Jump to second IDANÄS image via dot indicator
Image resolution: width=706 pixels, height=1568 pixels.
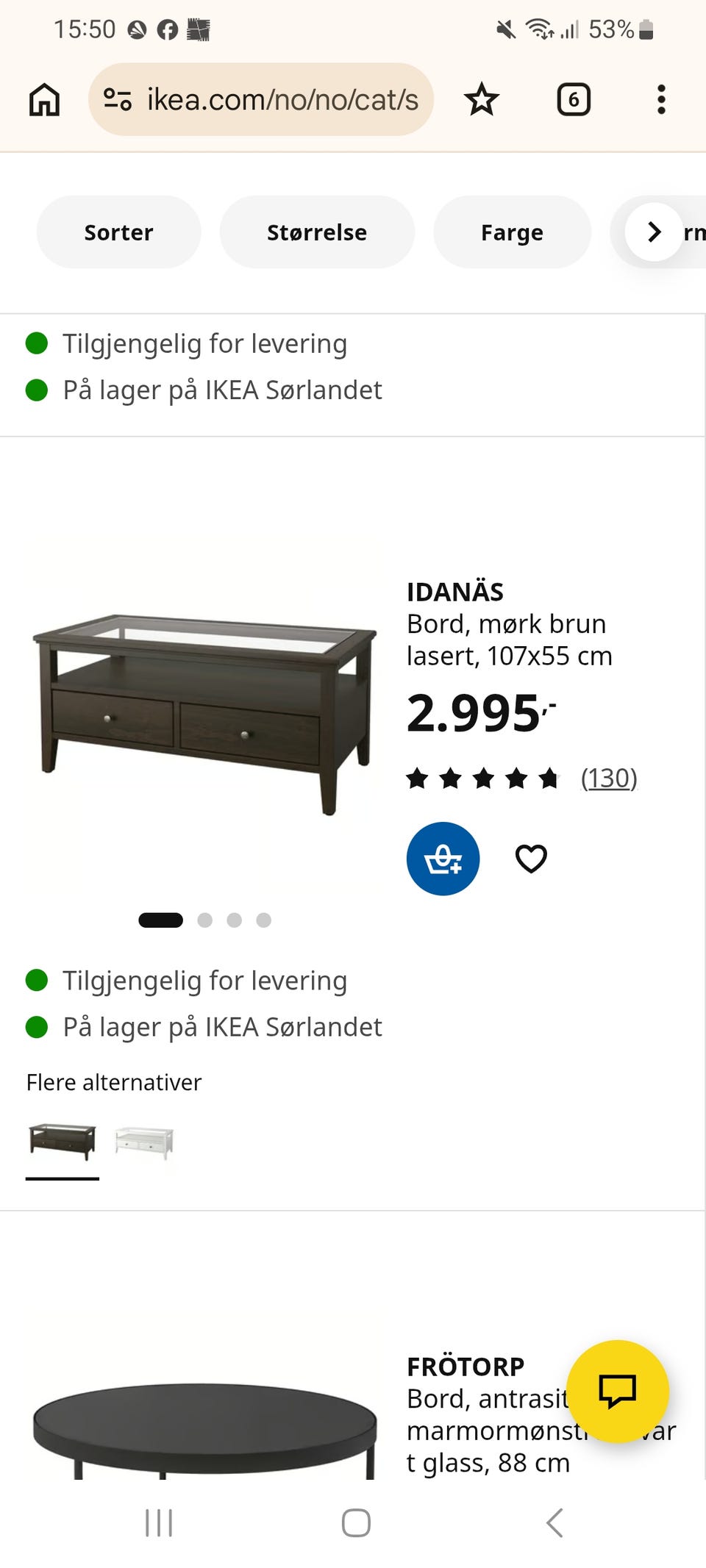tap(205, 920)
